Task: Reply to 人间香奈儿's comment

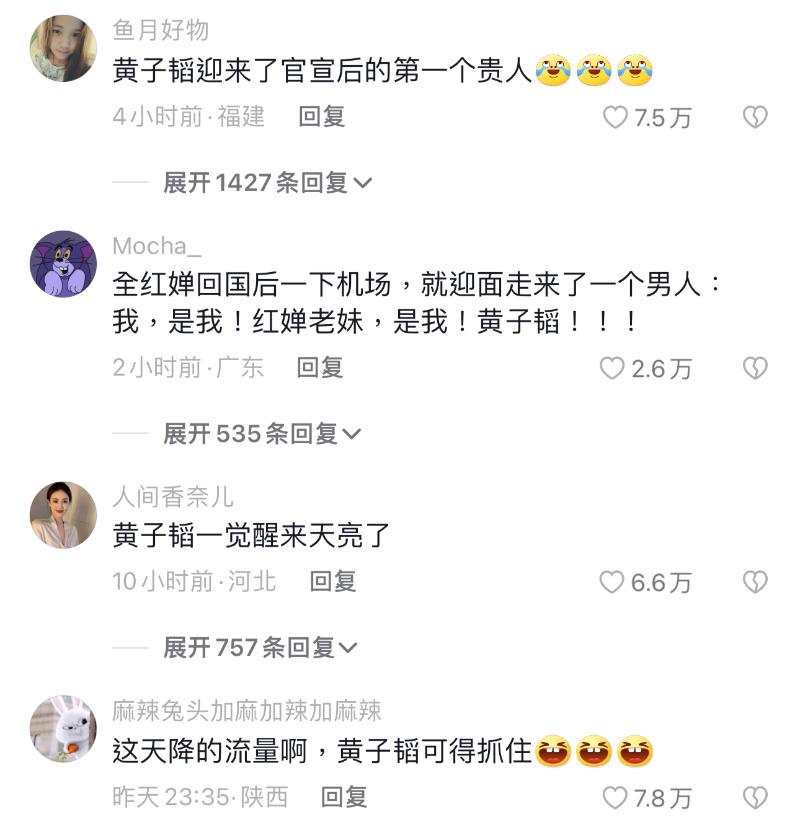Action: pos(333,581)
